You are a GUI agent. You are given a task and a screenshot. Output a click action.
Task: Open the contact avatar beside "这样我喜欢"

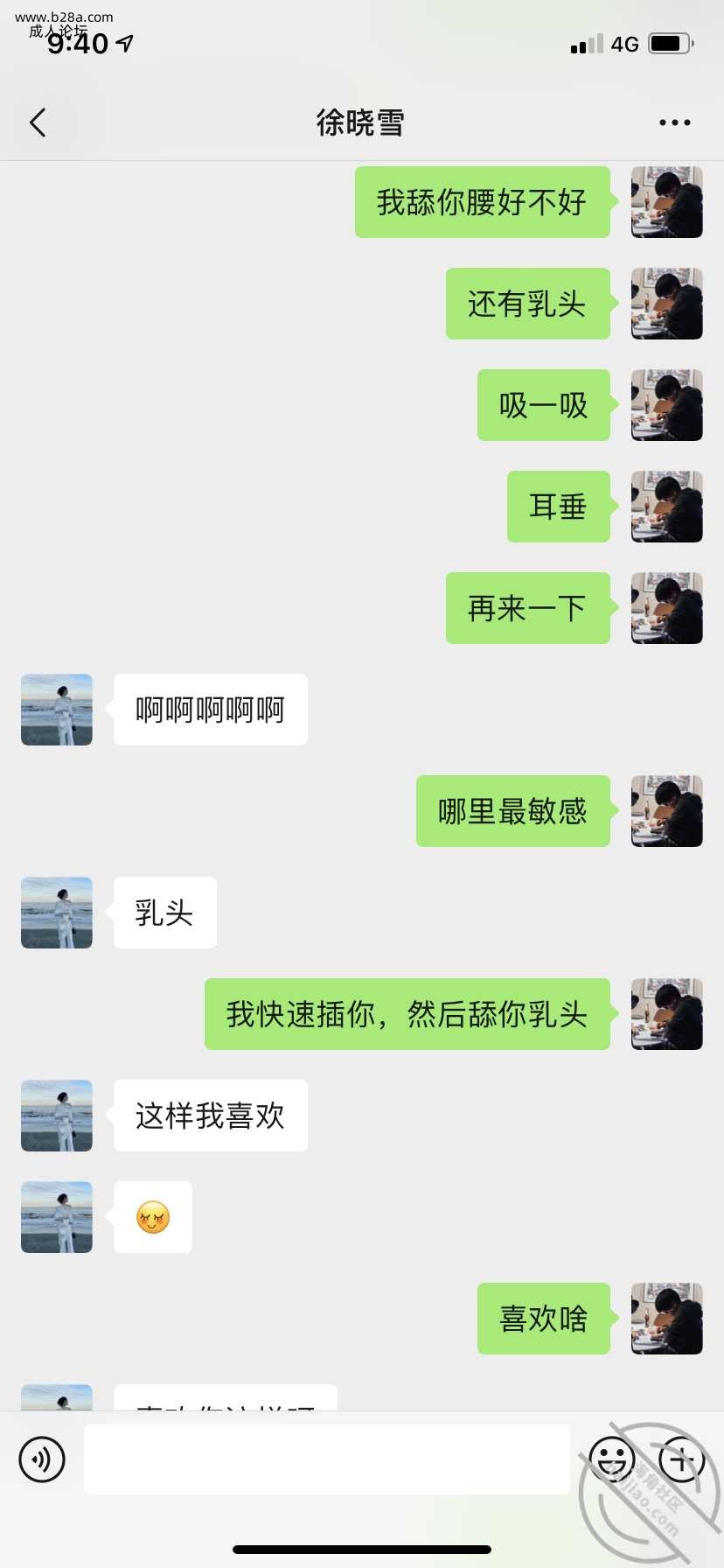click(57, 1116)
